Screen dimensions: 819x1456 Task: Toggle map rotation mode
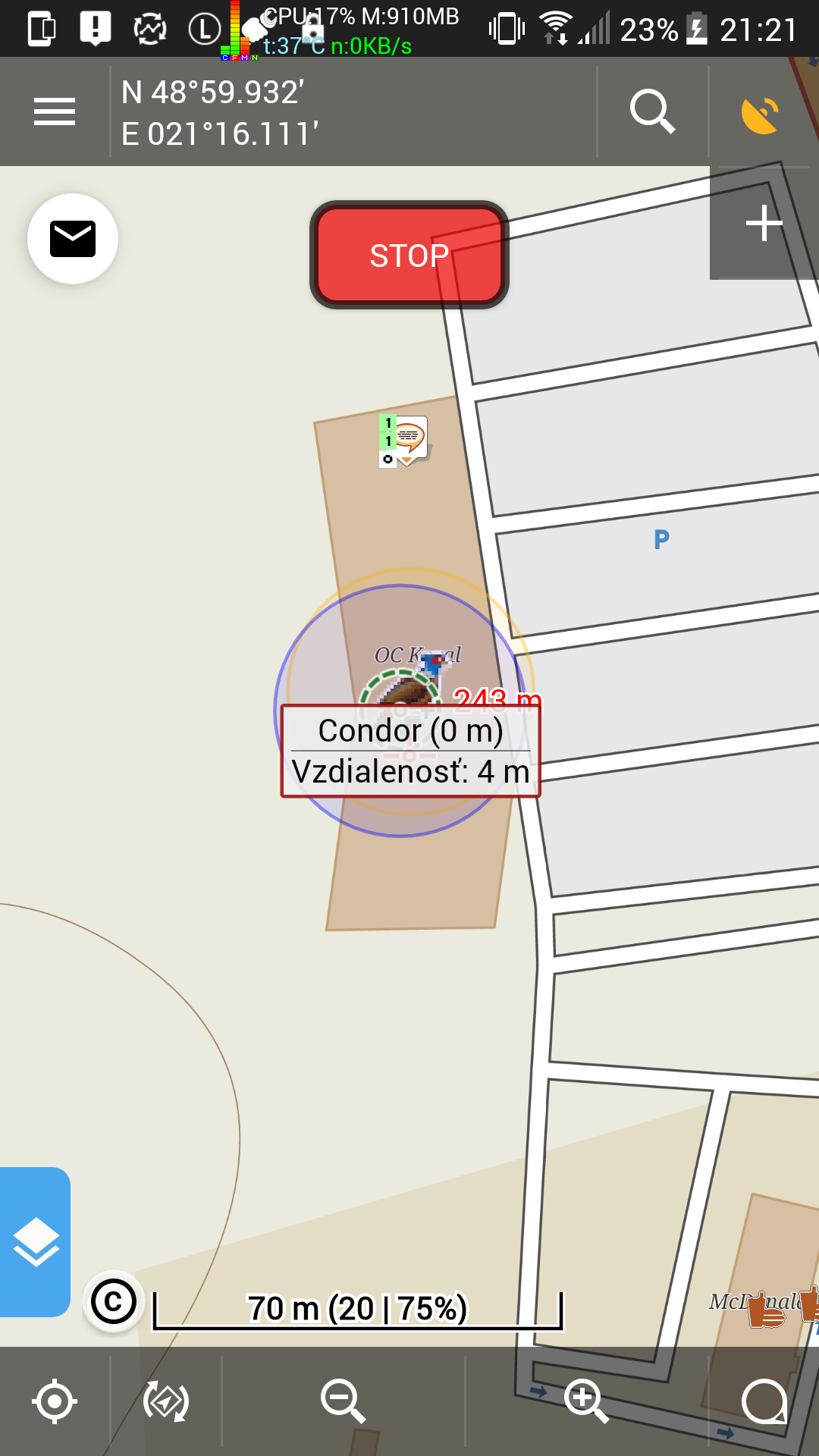pos(166,1401)
